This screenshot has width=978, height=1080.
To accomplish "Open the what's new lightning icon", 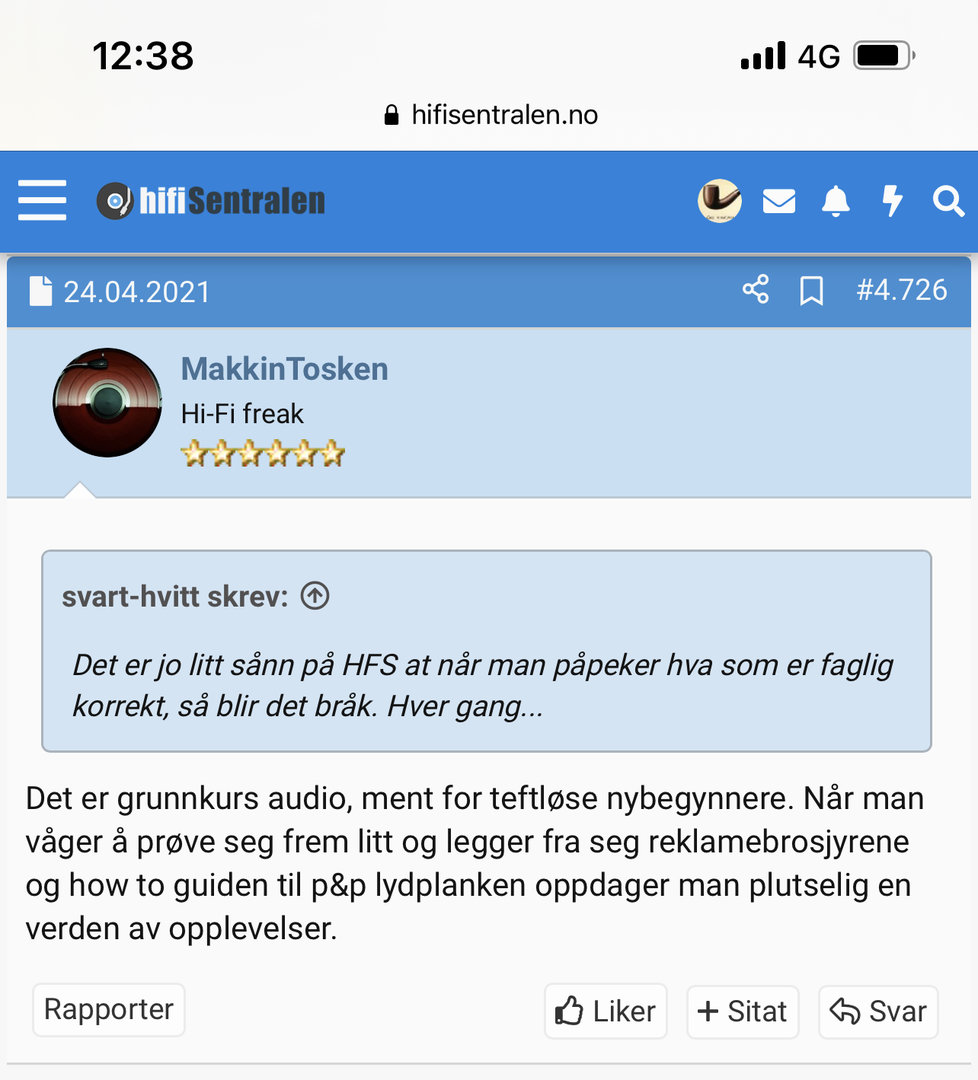I will tap(892, 201).
